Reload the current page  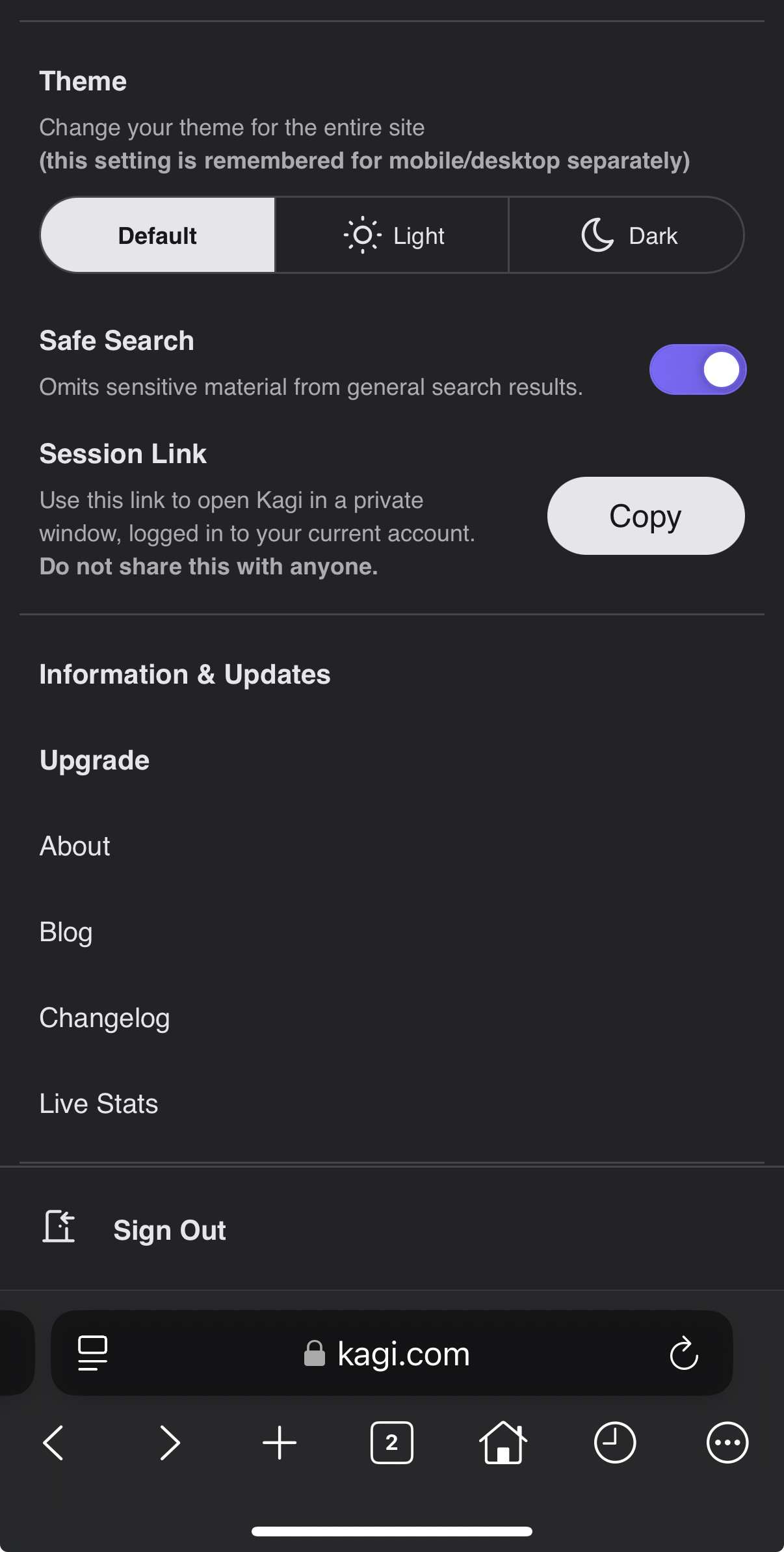(683, 1354)
